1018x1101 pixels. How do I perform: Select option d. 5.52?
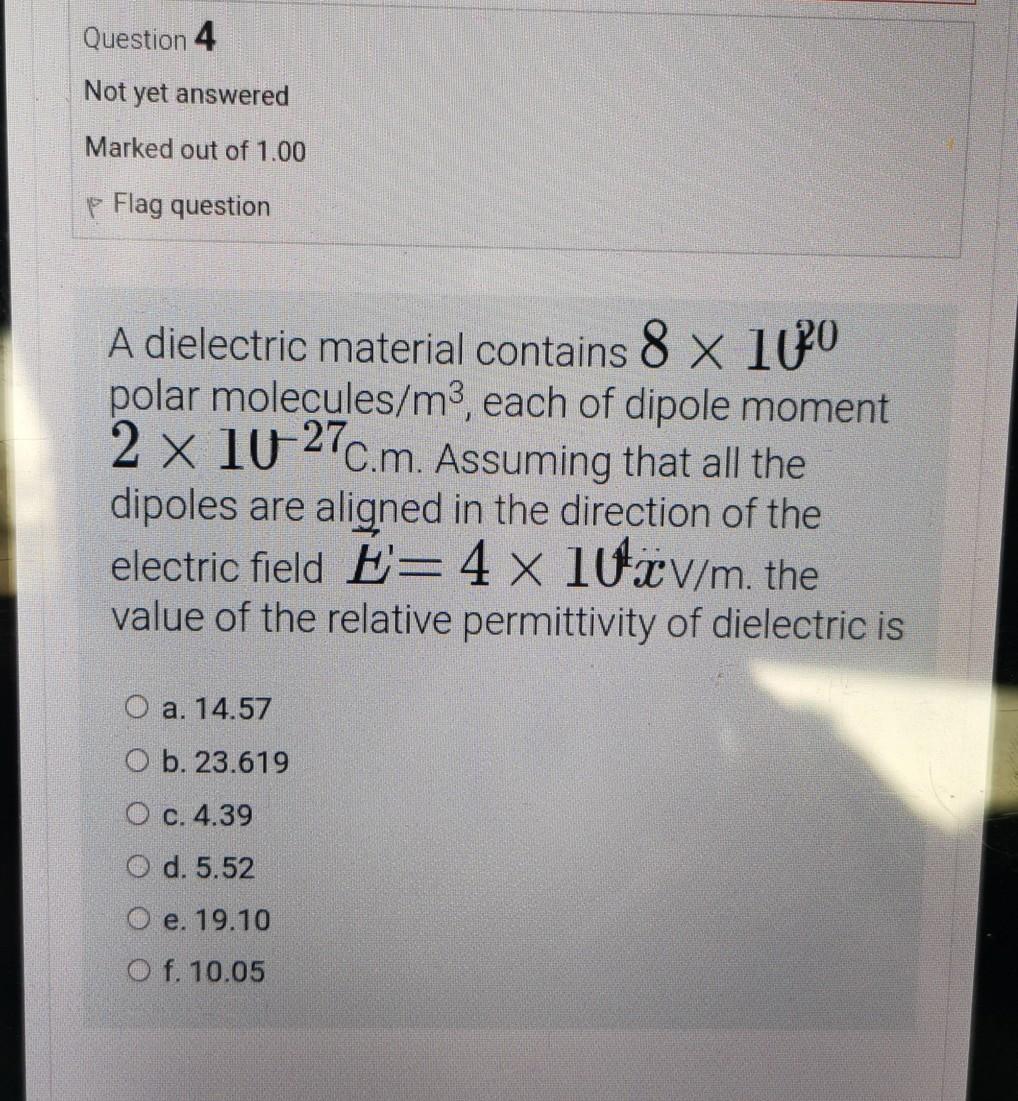tap(139, 867)
